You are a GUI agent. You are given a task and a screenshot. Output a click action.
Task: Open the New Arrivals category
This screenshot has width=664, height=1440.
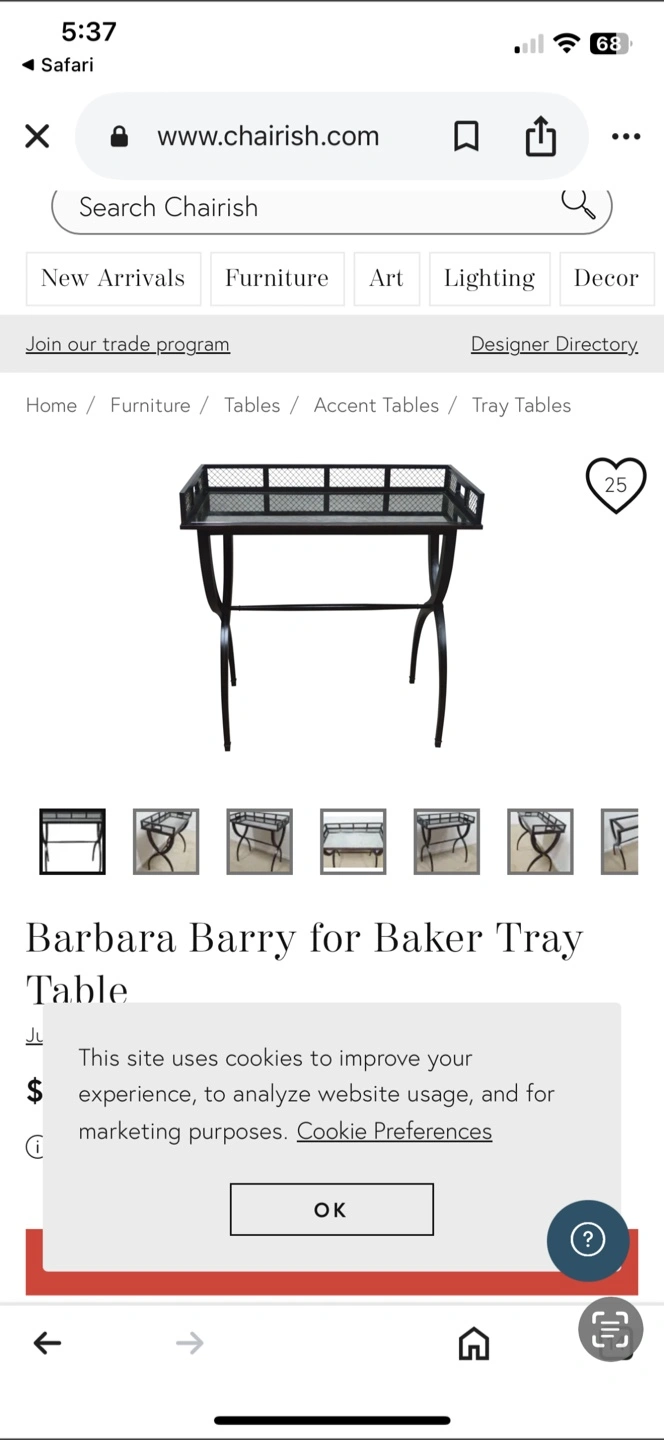click(113, 278)
